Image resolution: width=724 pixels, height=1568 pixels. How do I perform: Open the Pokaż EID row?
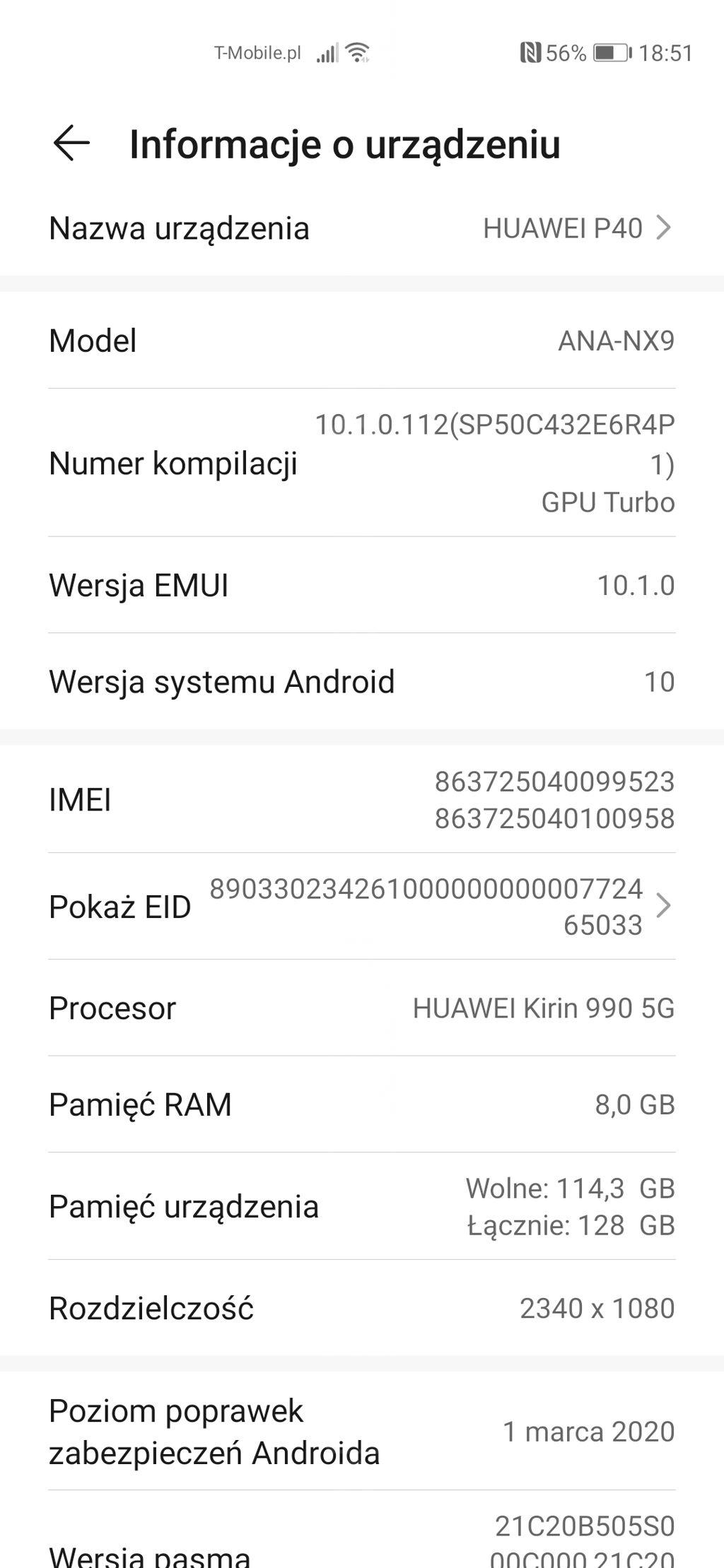tap(361, 906)
